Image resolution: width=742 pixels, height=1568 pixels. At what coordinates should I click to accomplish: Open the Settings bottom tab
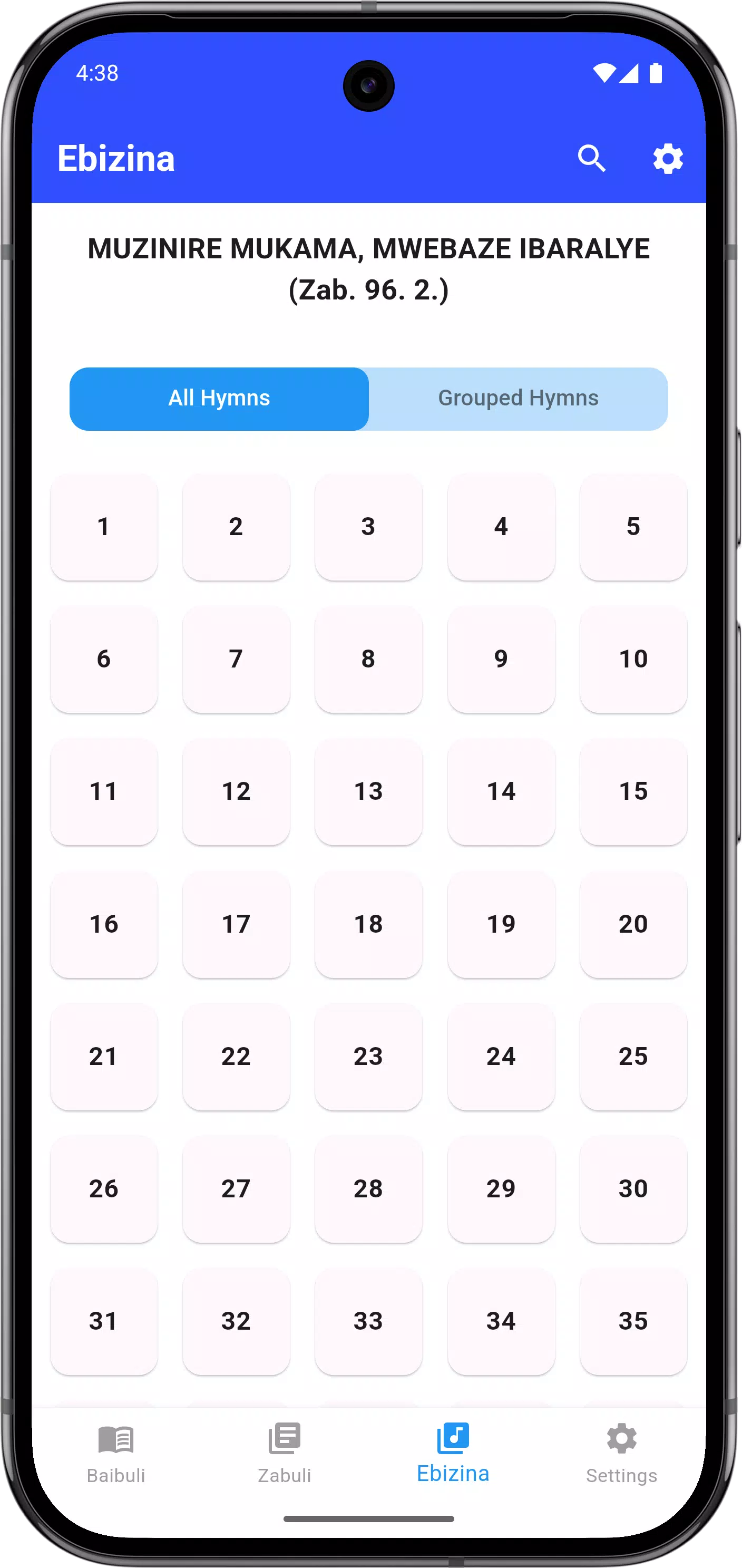[621, 1454]
